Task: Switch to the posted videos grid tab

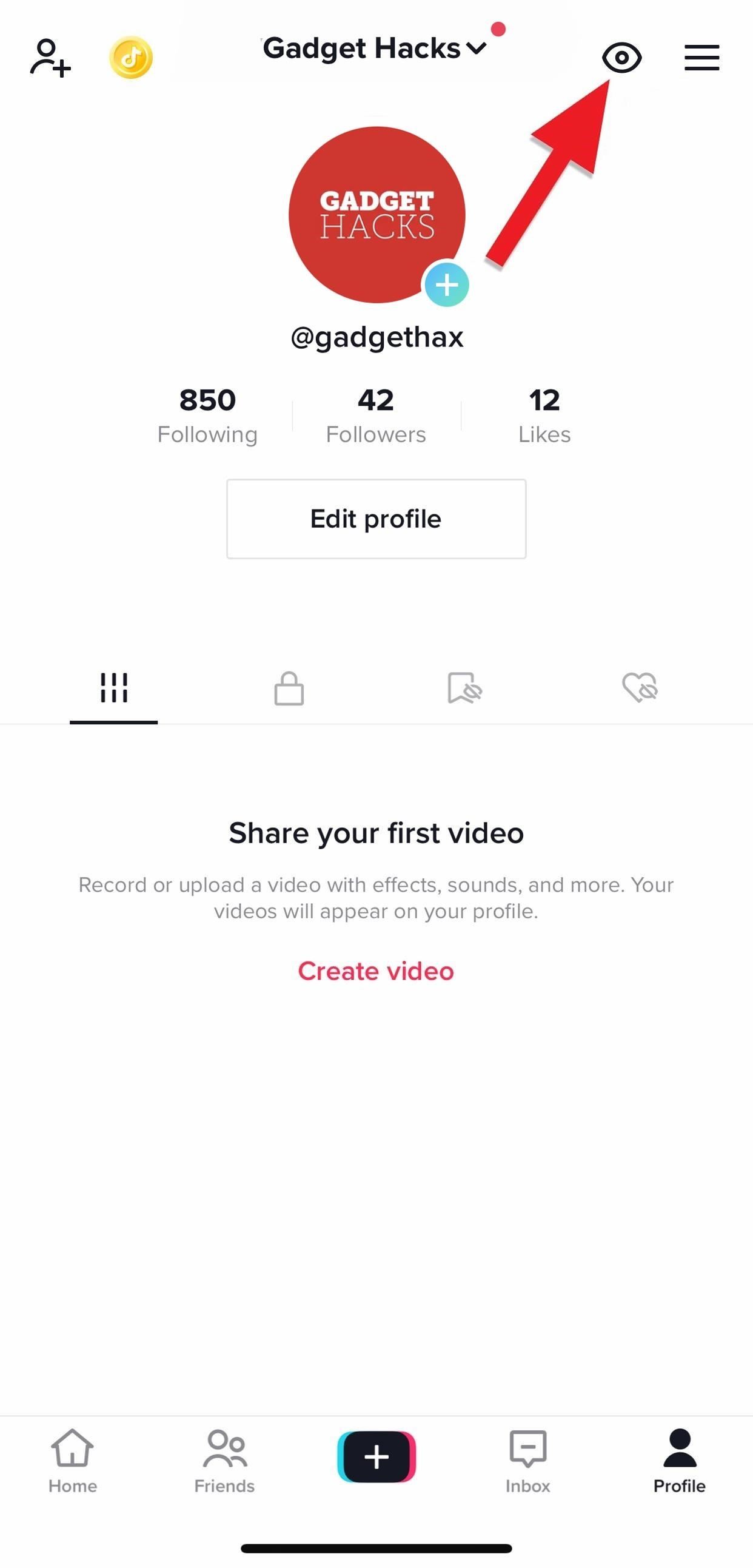Action: pos(114,688)
